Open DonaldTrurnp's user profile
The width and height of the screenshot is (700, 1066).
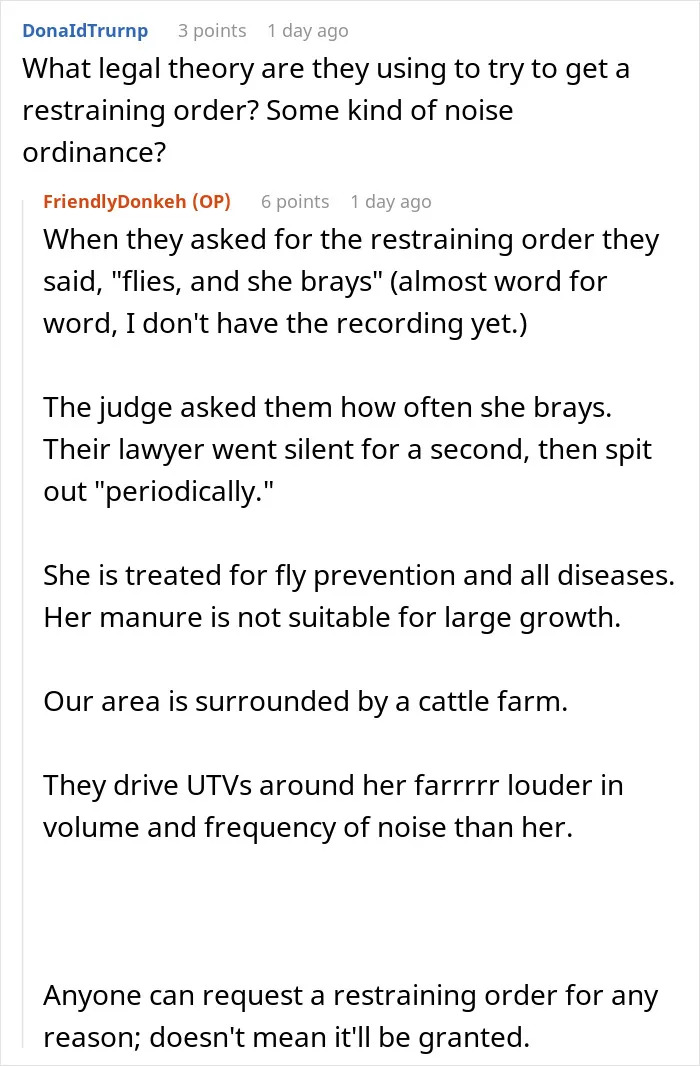tap(85, 31)
